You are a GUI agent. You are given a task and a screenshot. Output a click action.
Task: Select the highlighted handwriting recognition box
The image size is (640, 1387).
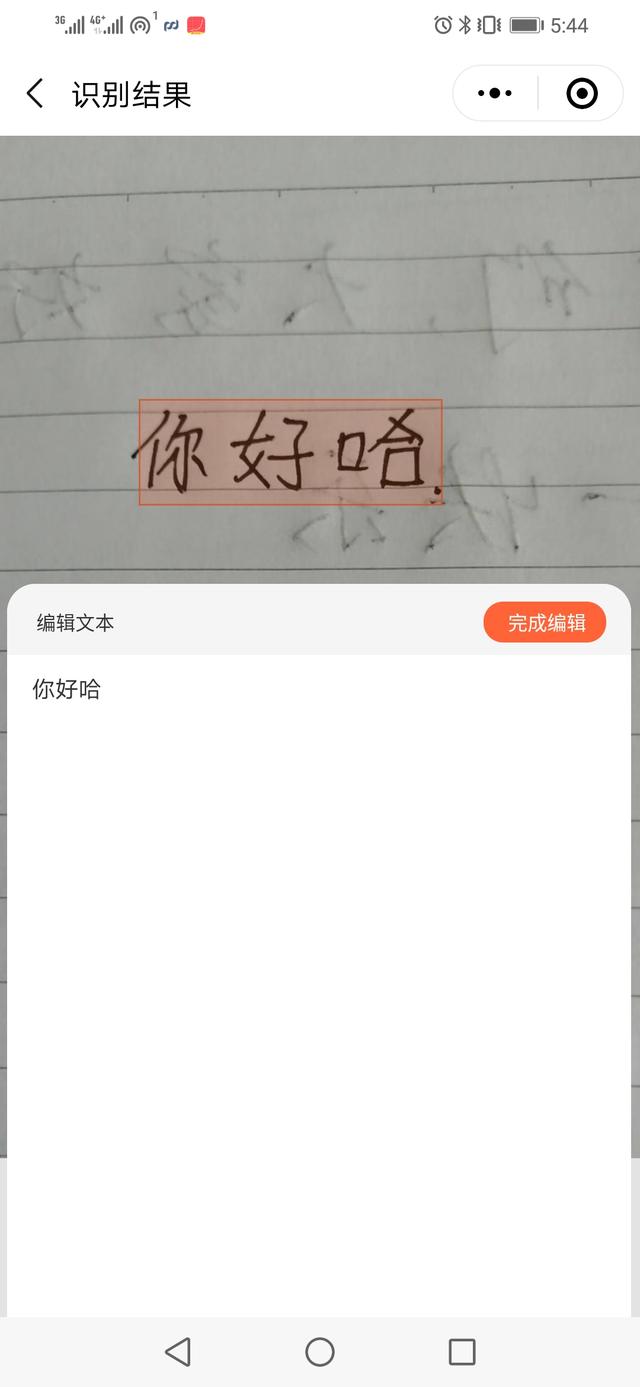[x=290, y=452]
